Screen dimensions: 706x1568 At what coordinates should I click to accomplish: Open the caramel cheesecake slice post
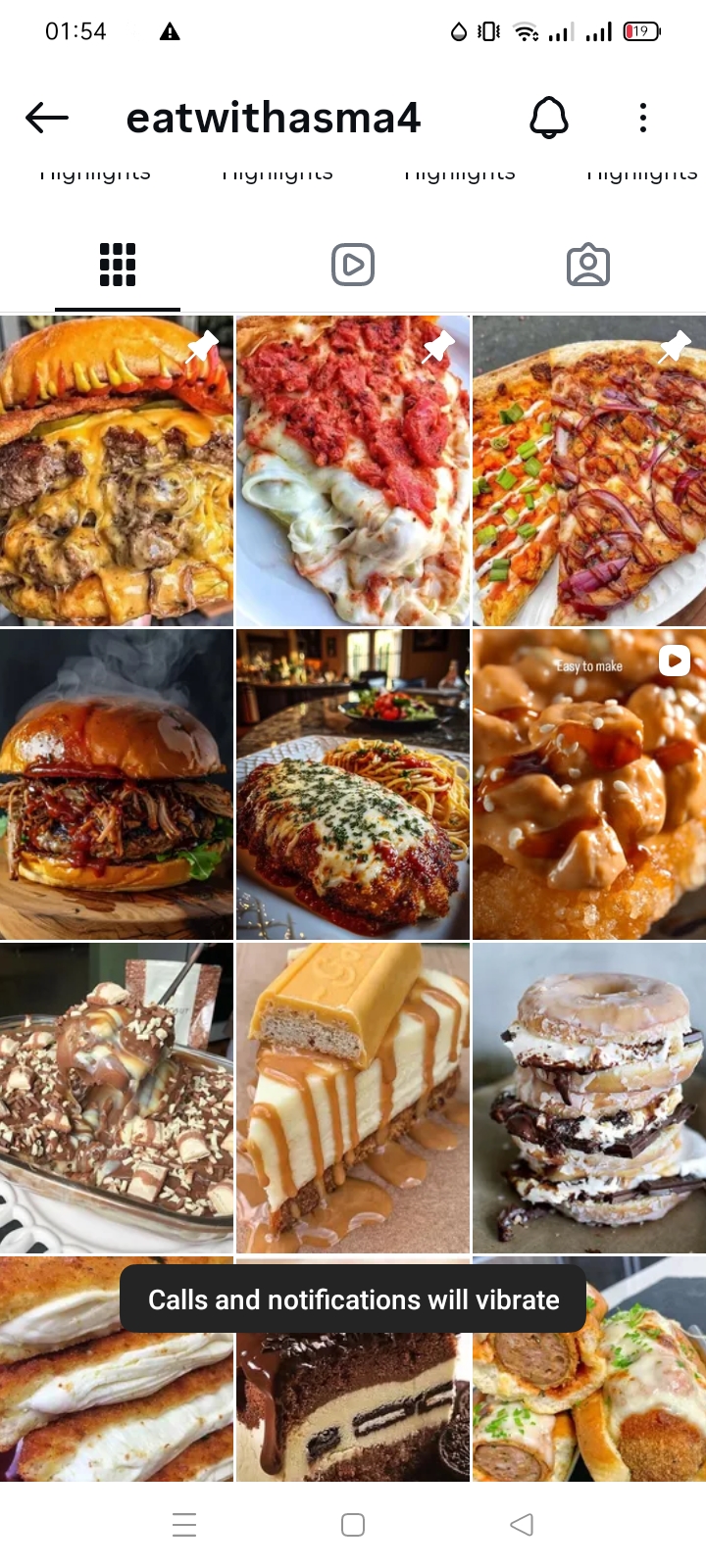click(352, 1098)
